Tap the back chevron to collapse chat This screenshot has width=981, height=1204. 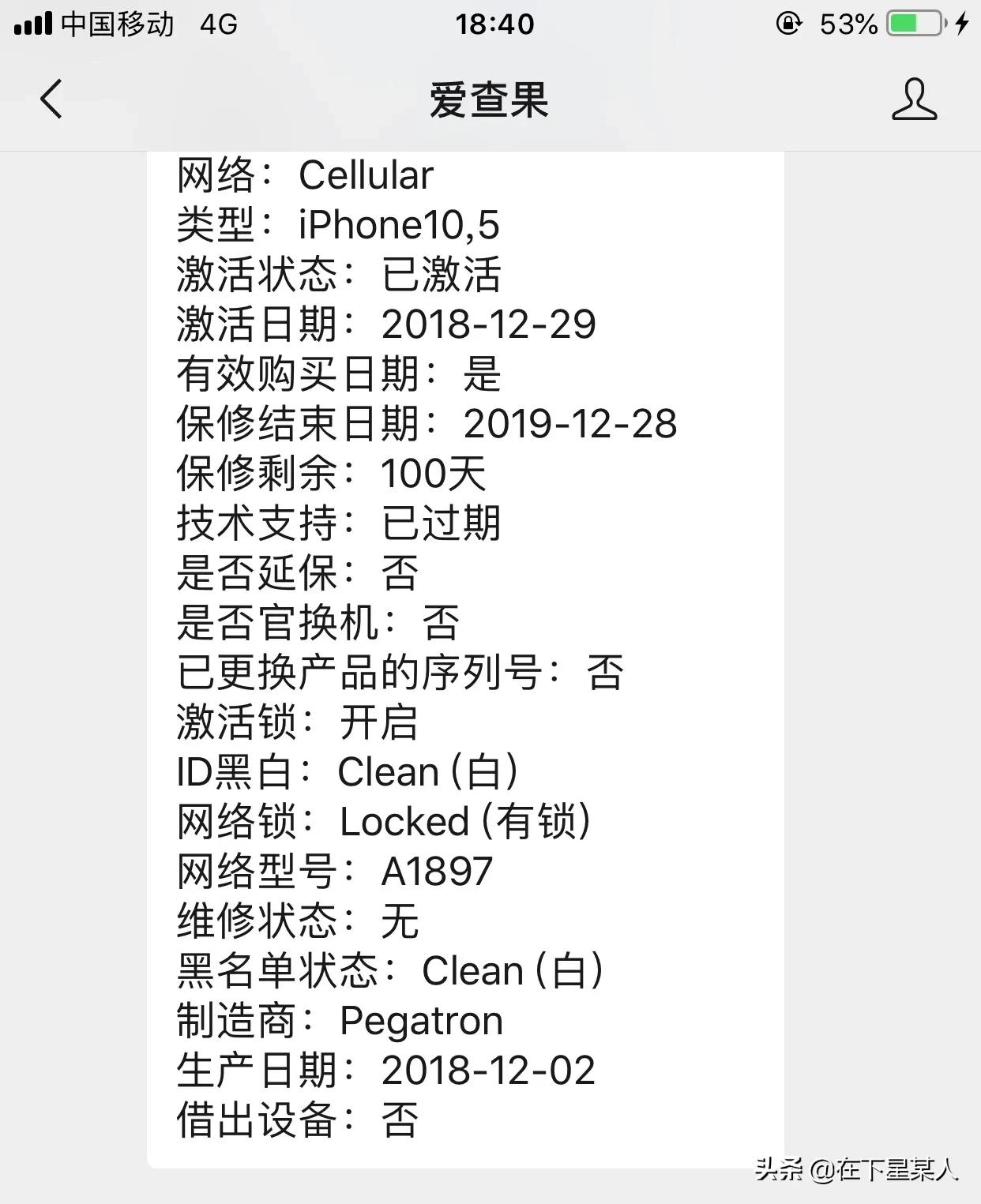pos(50,100)
